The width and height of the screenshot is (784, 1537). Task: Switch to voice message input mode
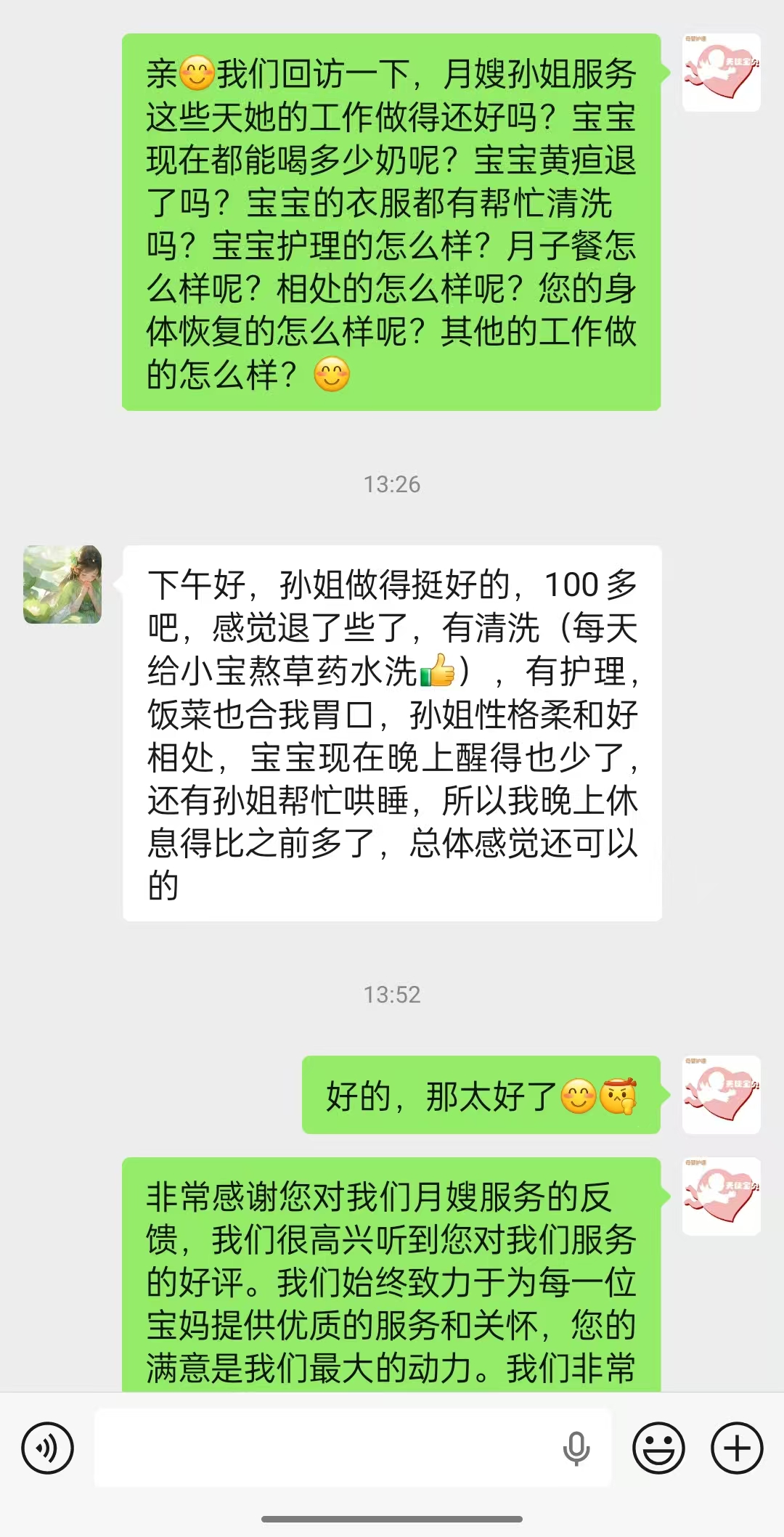[x=48, y=1448]
